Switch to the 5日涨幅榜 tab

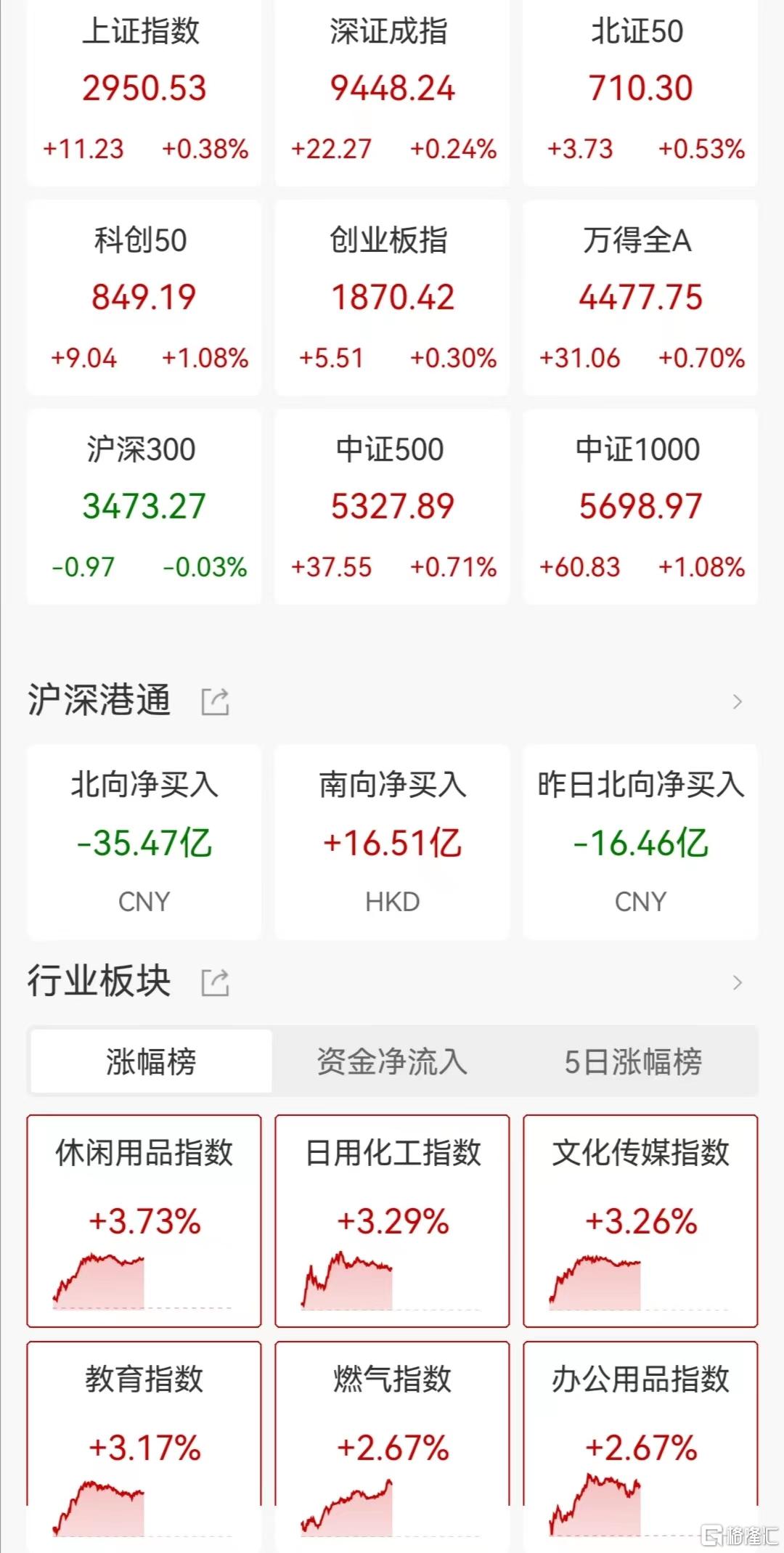[634, 1061]
